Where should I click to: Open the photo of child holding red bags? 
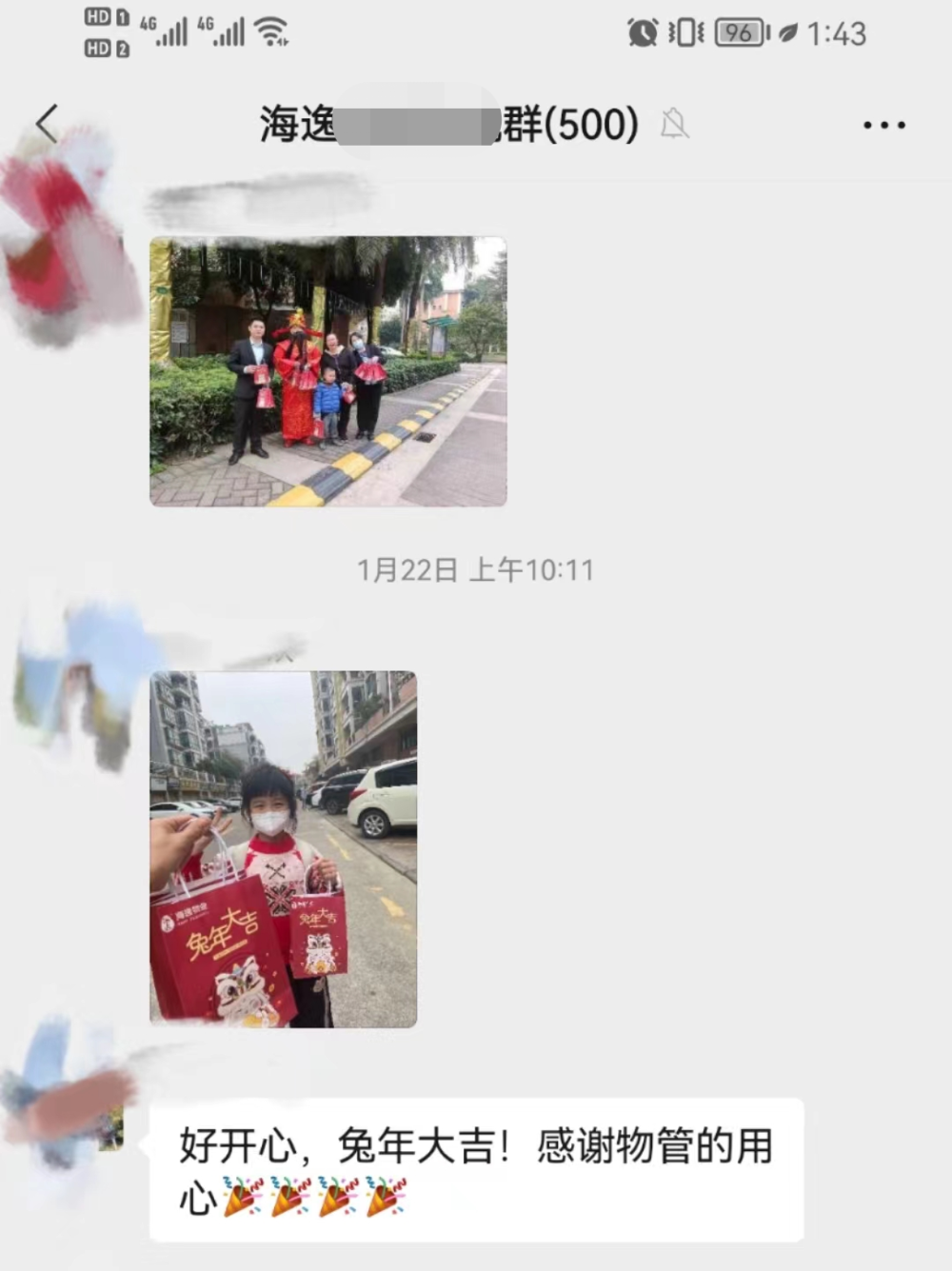click(284, 849)
